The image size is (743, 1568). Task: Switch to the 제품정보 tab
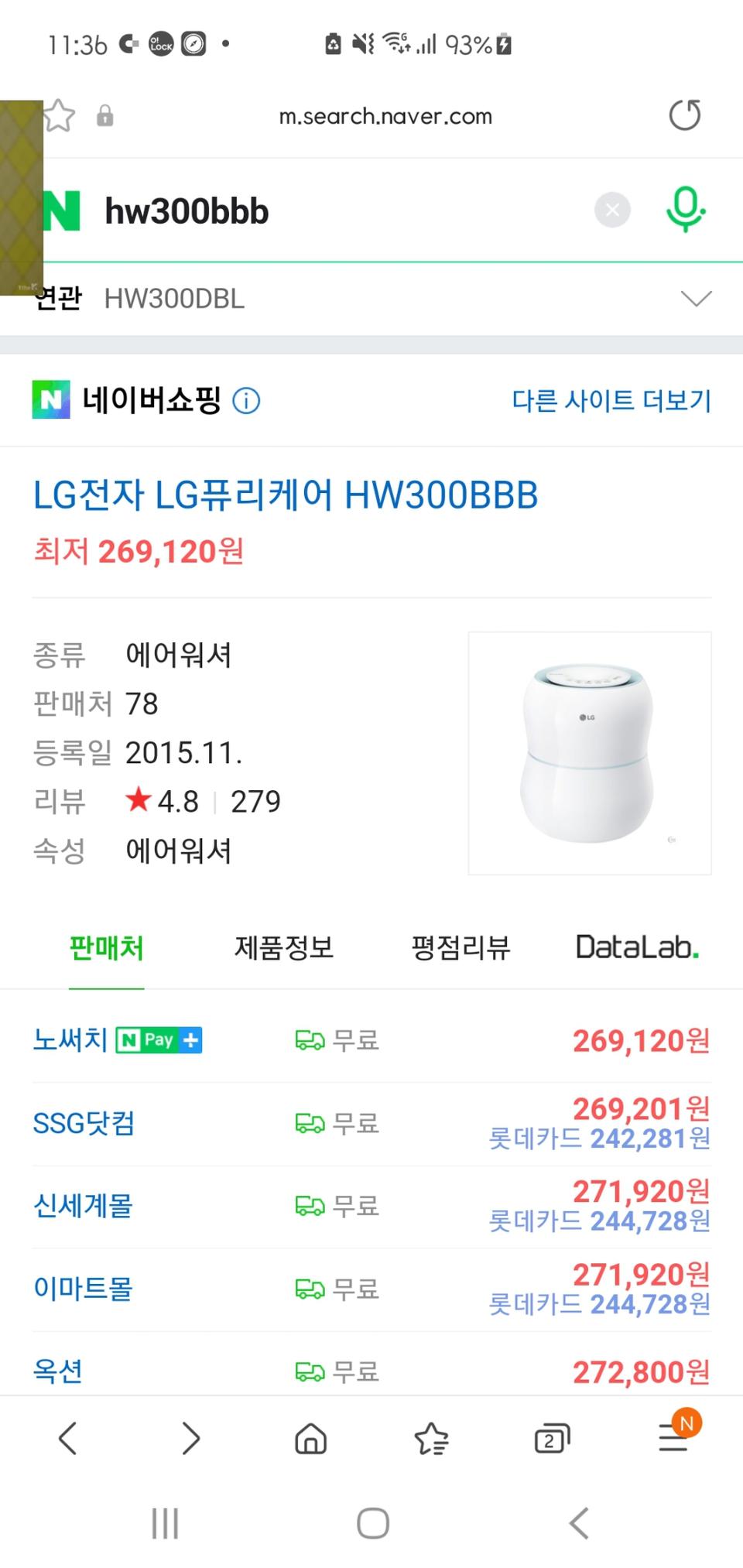point(284,948)
